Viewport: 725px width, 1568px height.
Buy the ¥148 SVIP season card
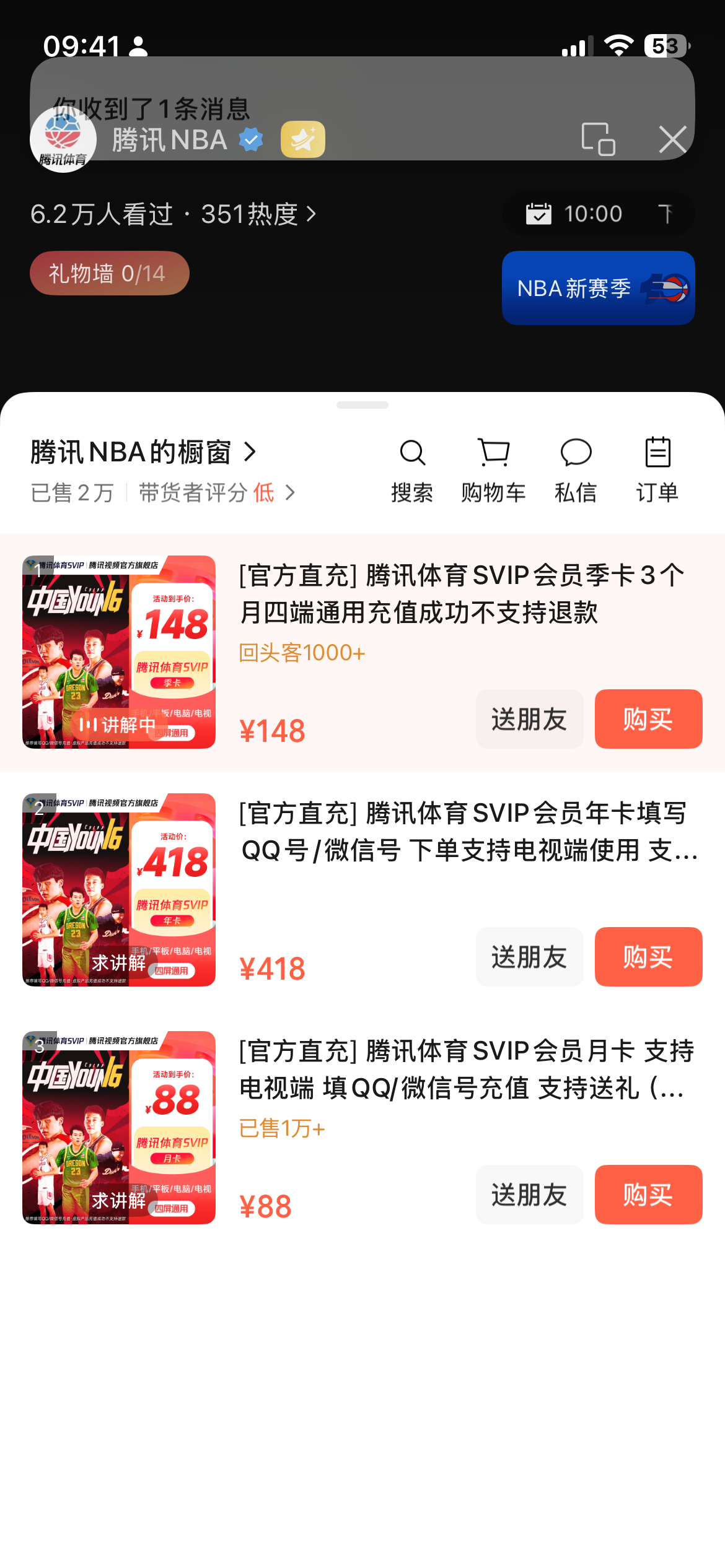[649, 719]
